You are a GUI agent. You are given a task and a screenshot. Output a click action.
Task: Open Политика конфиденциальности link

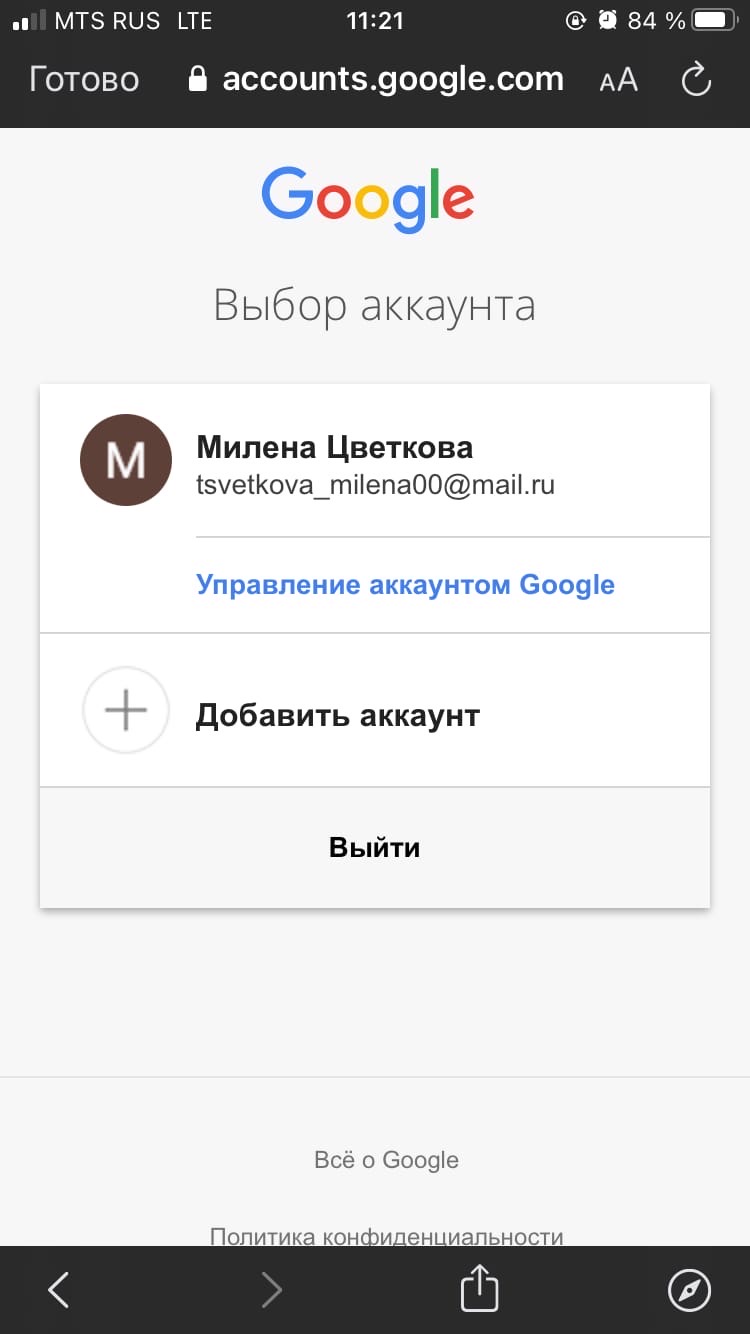pos(386,1236)
